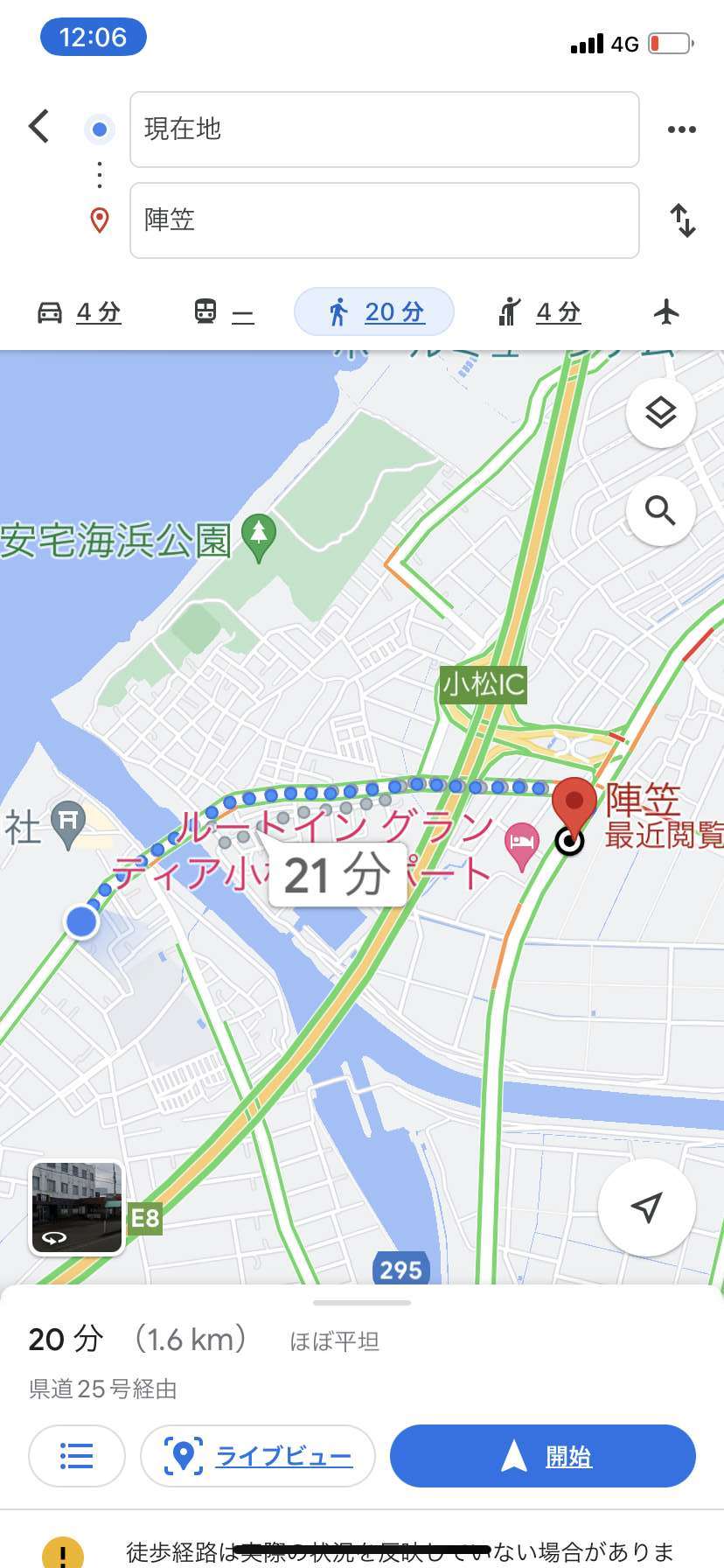The height and width of the screenshot is (1568, 724).
Task: Recenter map on current location
Action: tap(646, 1207)
